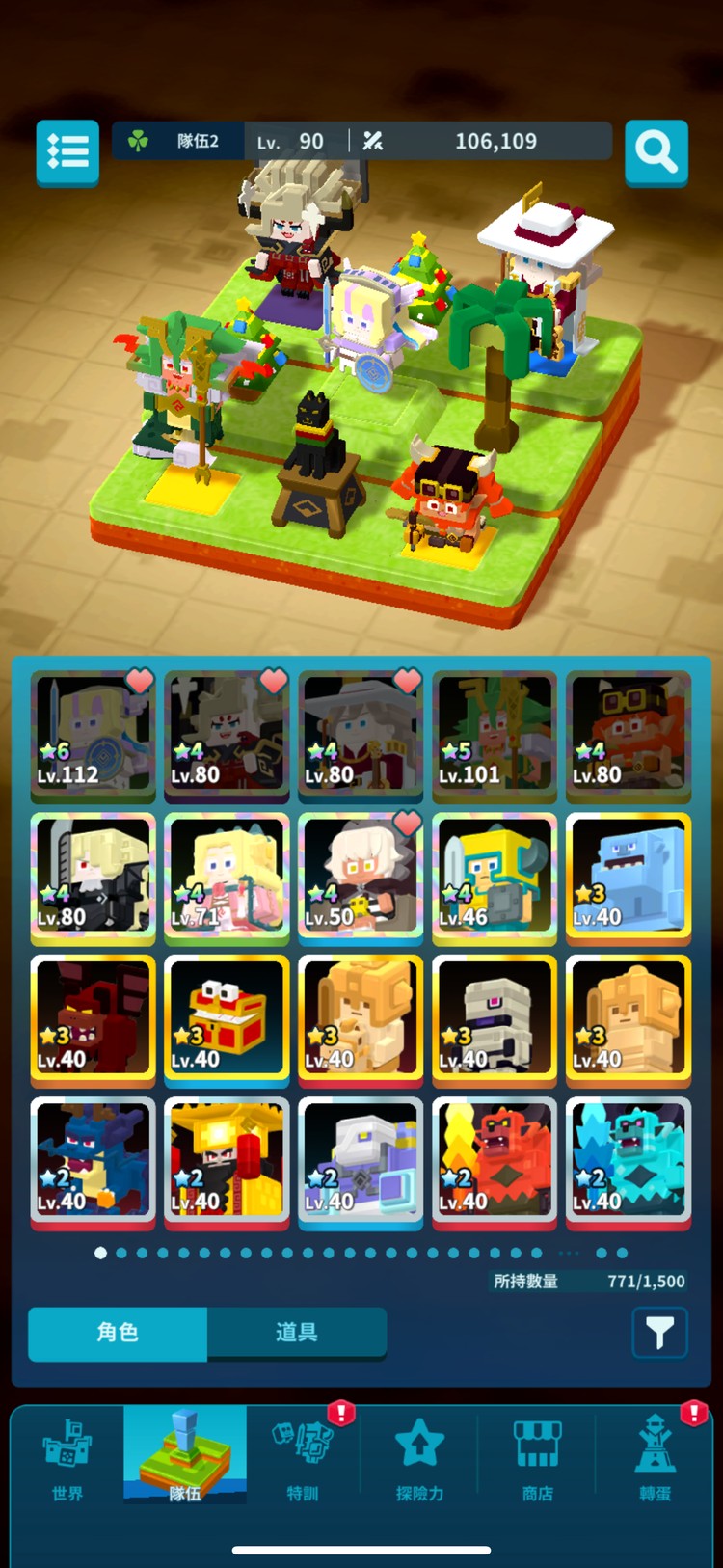Select the Lv.112 six-star character
Screen dimensions: 723x1568
(x=93, y=735)
